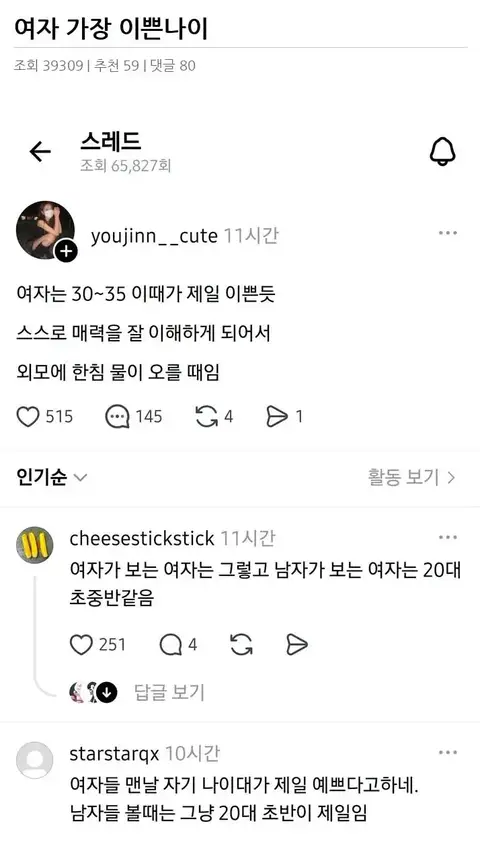Repost youjinn__cute's post
Screen dimensions: 480x842
pos(207,417)
